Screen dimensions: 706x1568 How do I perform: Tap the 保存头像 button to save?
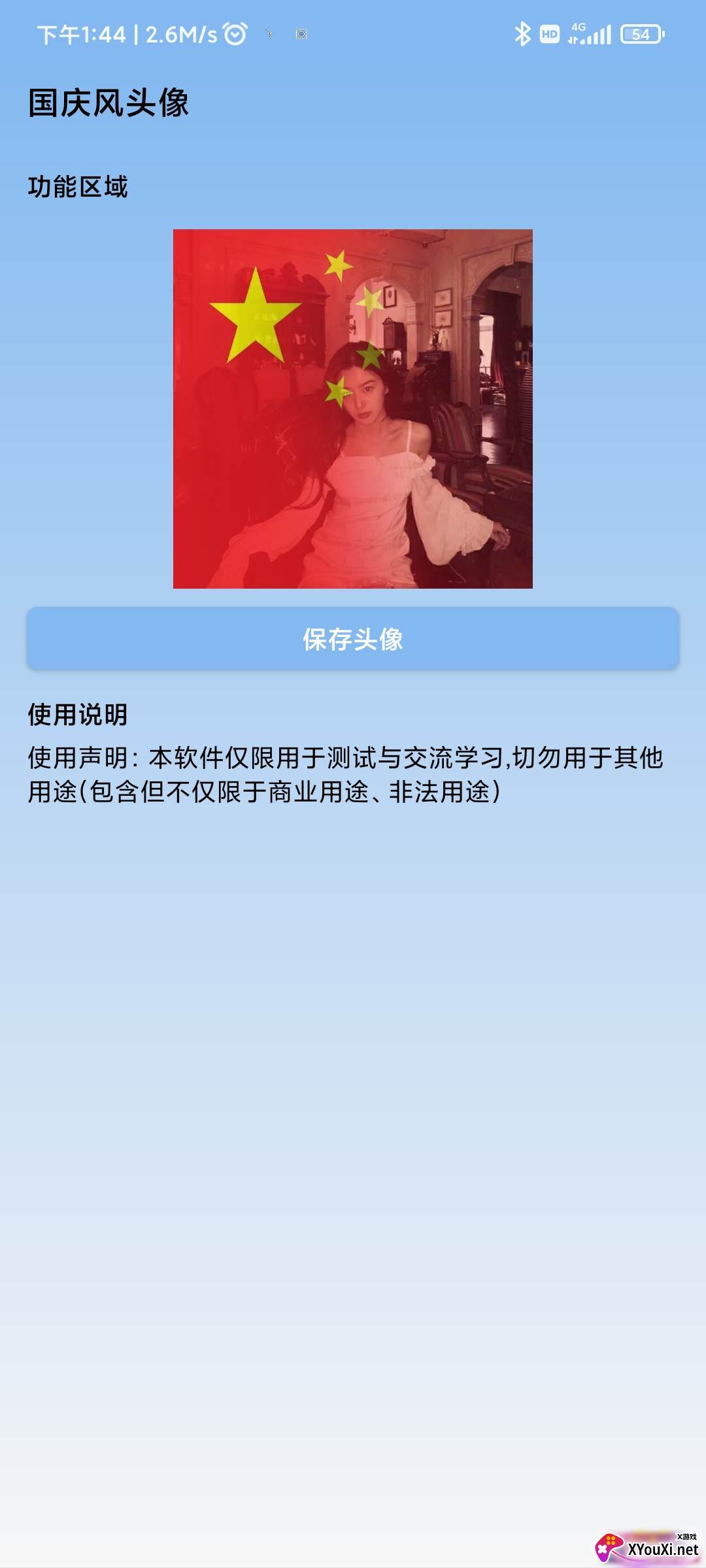click(353, 639)
